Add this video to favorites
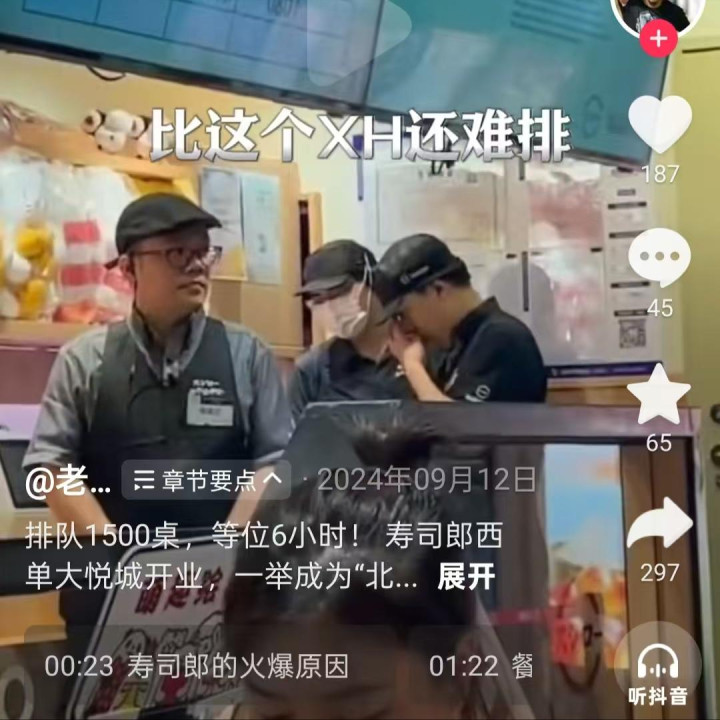Viewport: 720px width, 720px height. tap(659, 393)
